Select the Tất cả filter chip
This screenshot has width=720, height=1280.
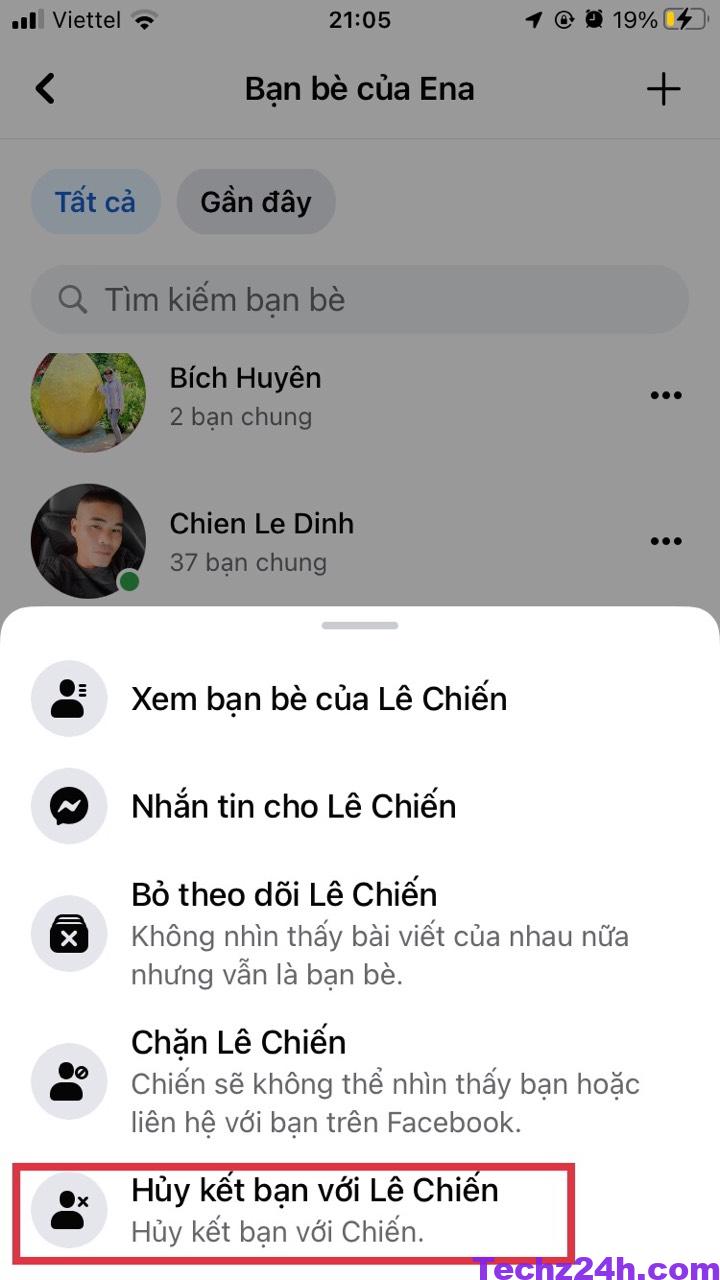pos(95,202)
